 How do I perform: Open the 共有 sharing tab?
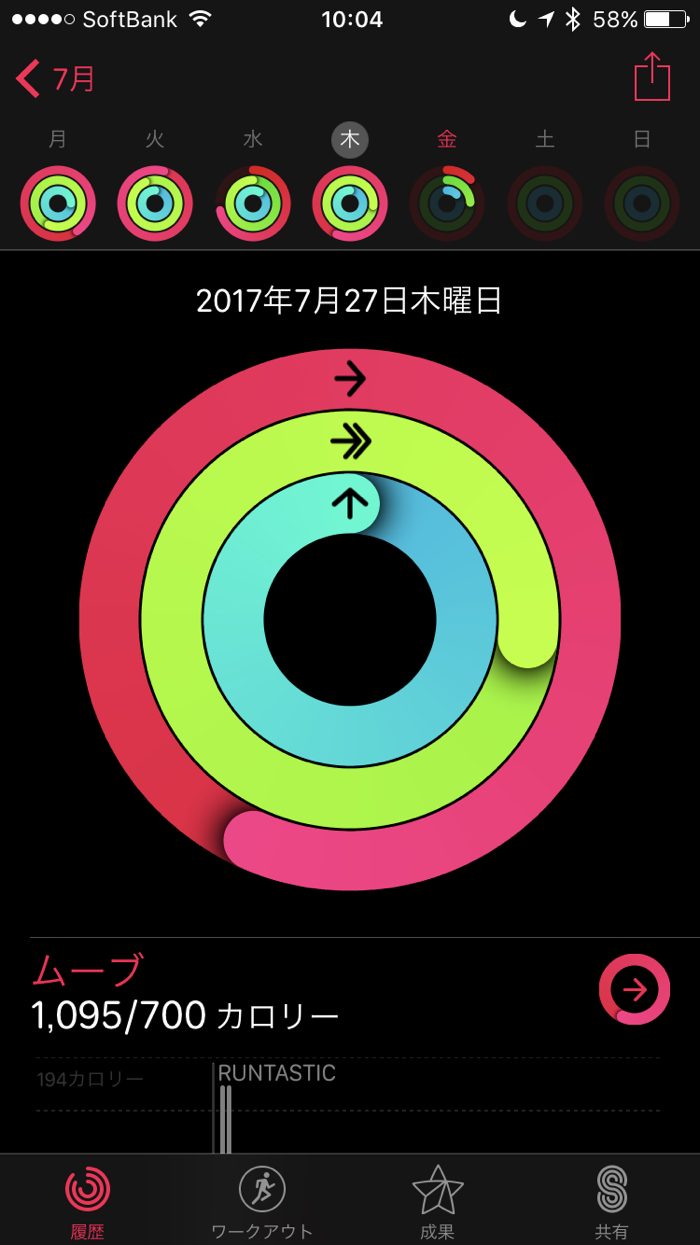(611, 1200)
